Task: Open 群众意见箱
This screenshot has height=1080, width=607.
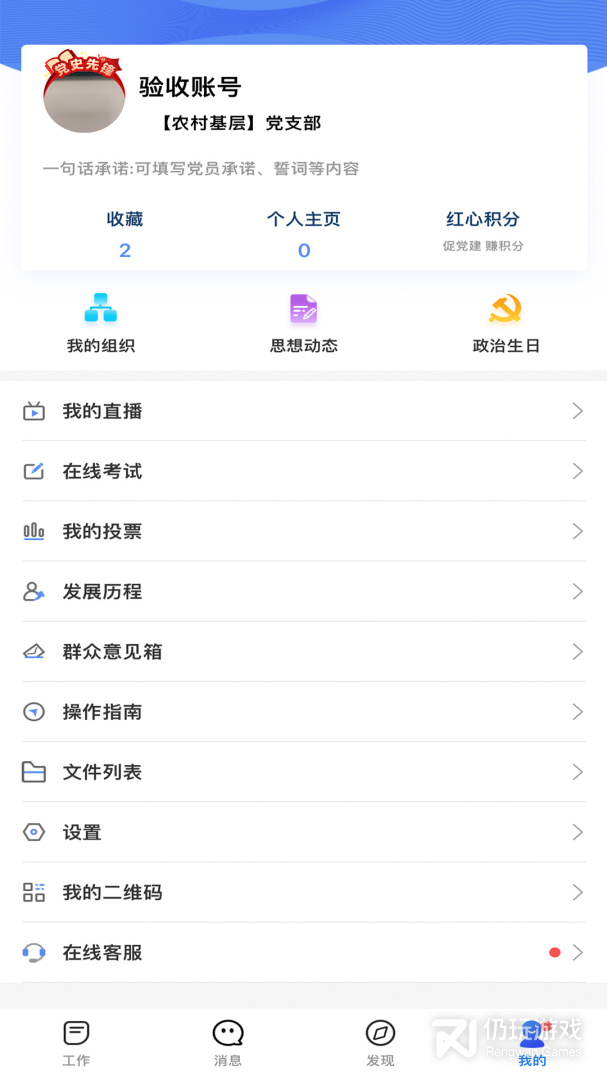Action: [x=303, y=651]
